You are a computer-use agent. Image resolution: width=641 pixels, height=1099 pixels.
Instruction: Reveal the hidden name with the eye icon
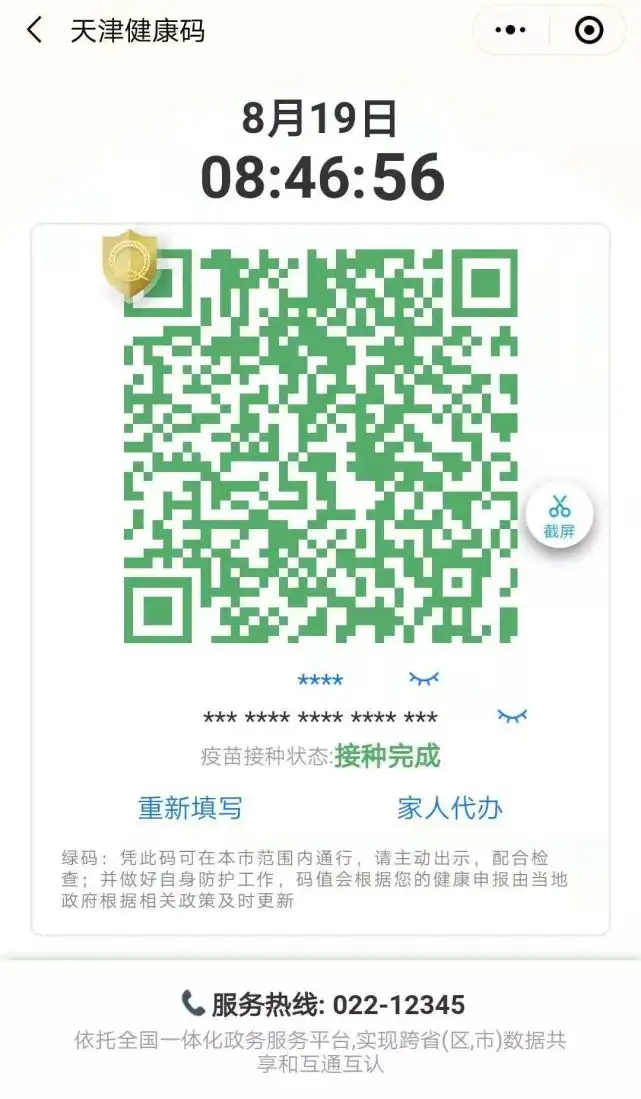coord(424,678)
